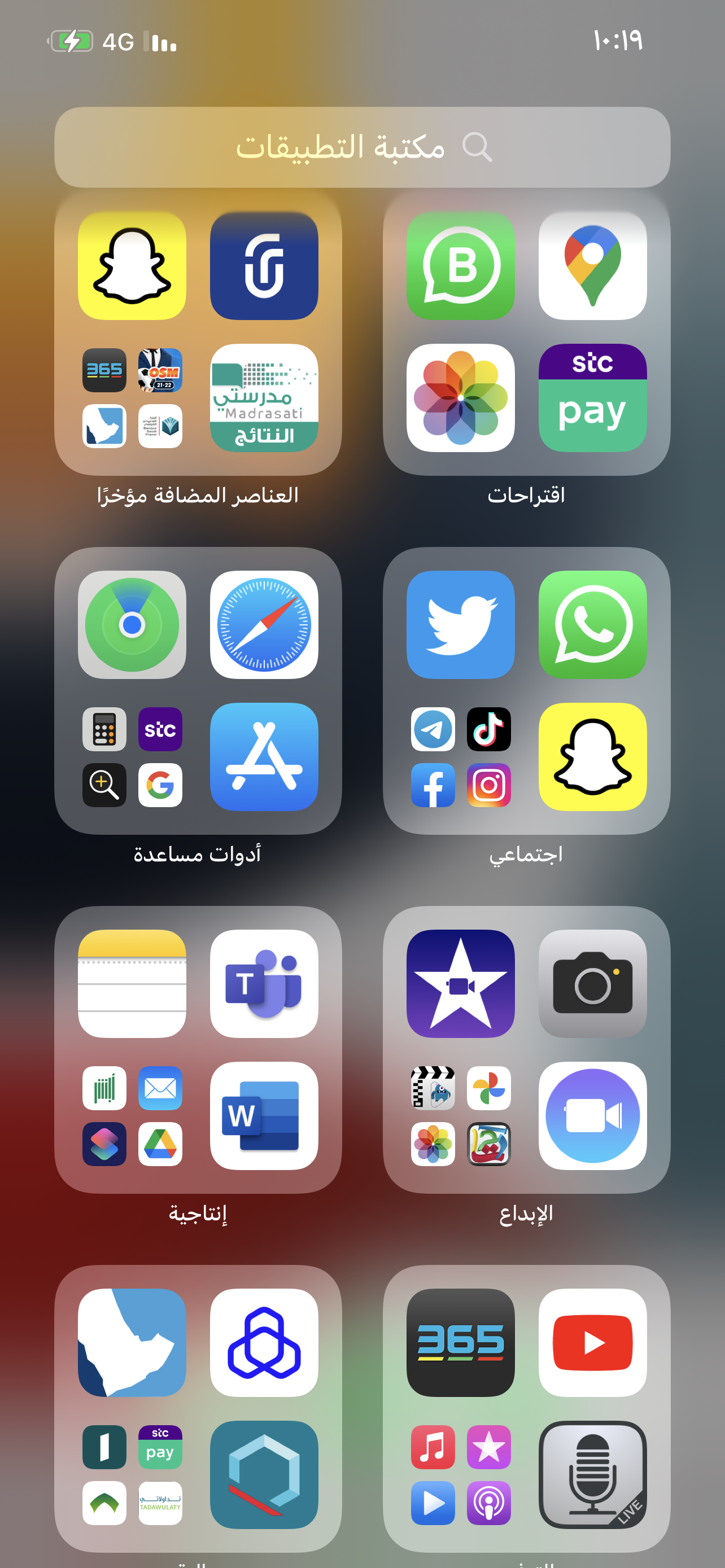The image size is (725, 1568).
Task: Open Photos in the Suggestions folder
Action: click(460, 397)
